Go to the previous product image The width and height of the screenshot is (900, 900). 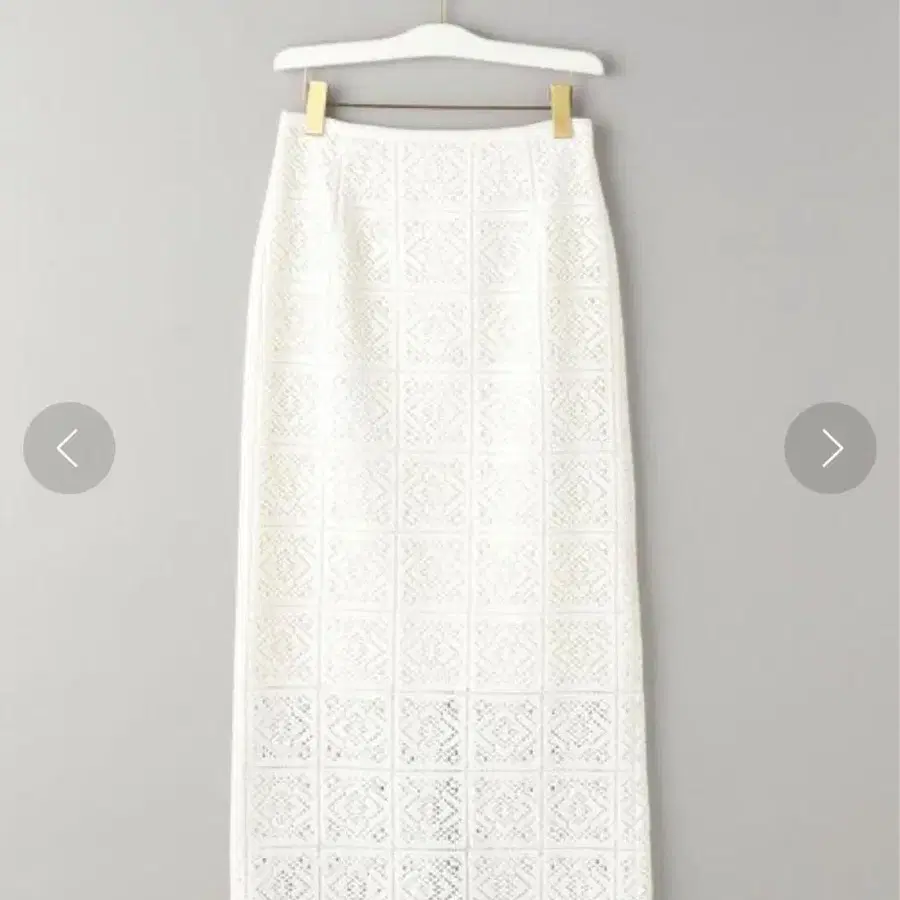tap(69, 448)
